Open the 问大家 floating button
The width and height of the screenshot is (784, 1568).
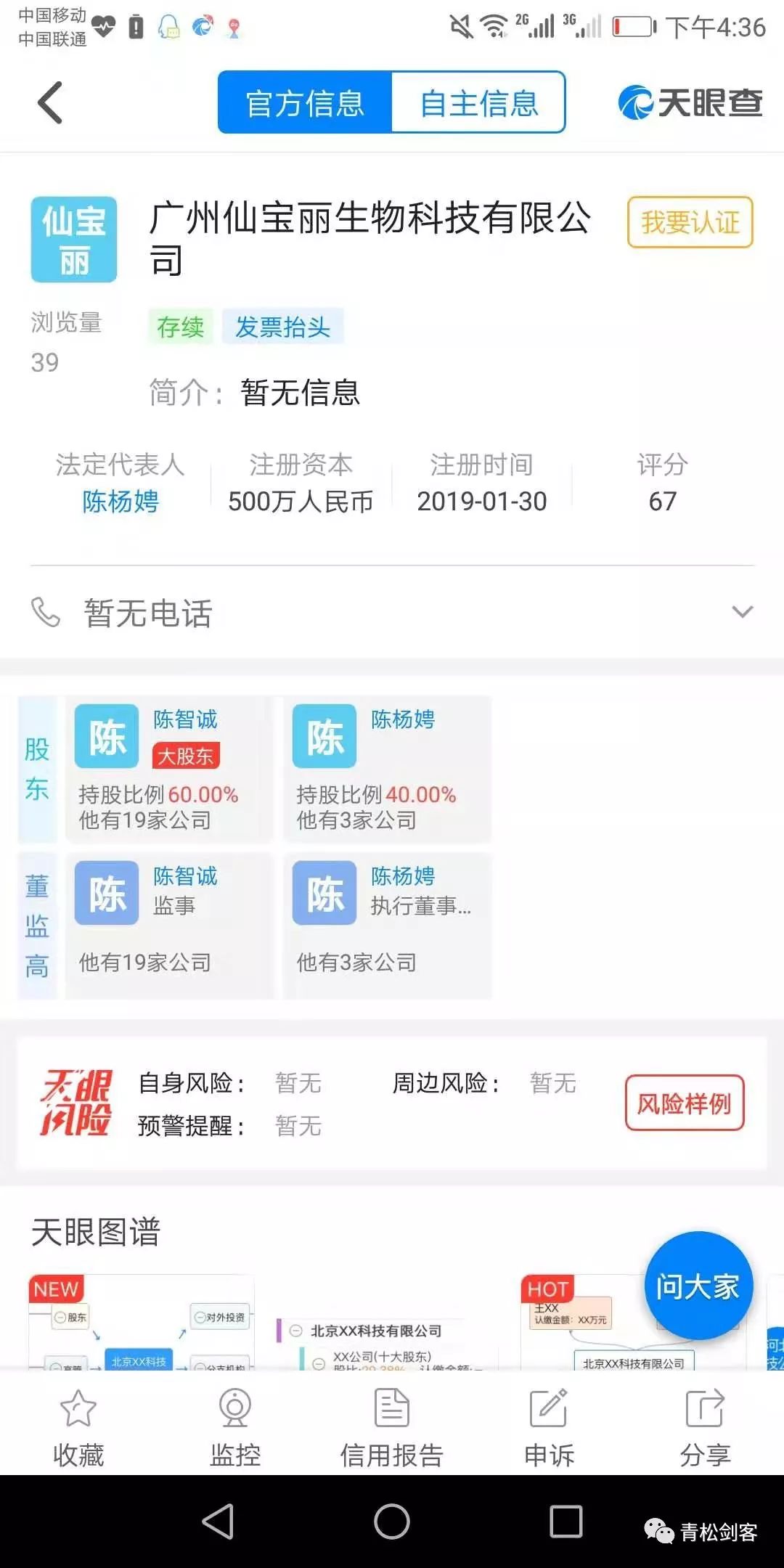coord(698,1286)
